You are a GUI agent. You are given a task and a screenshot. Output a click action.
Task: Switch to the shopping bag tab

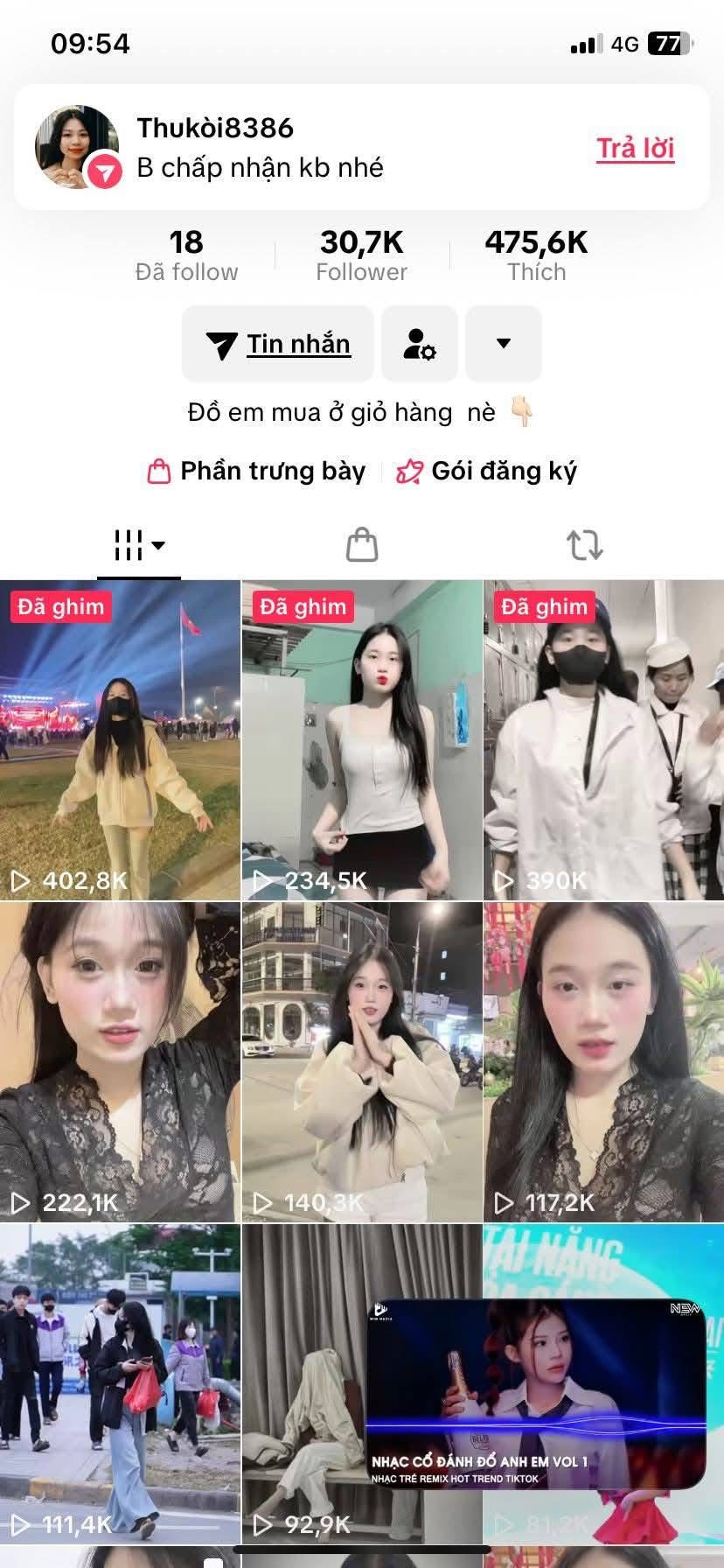click(x=362, y=545)
